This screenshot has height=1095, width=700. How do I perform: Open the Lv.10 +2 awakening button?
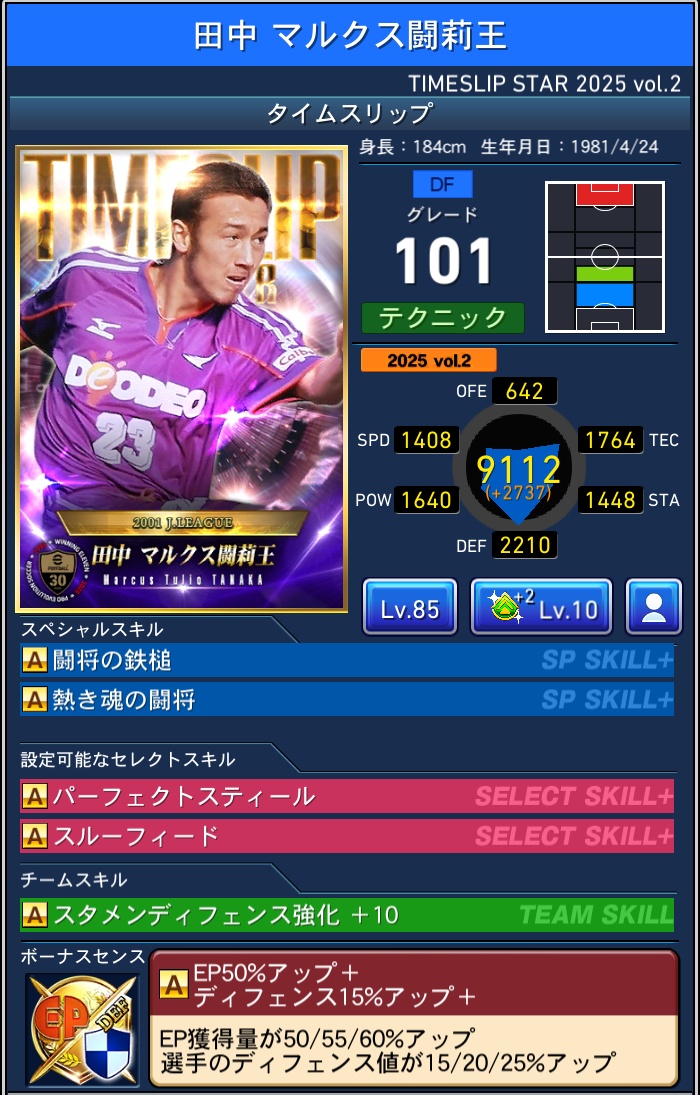coord(541,607)
